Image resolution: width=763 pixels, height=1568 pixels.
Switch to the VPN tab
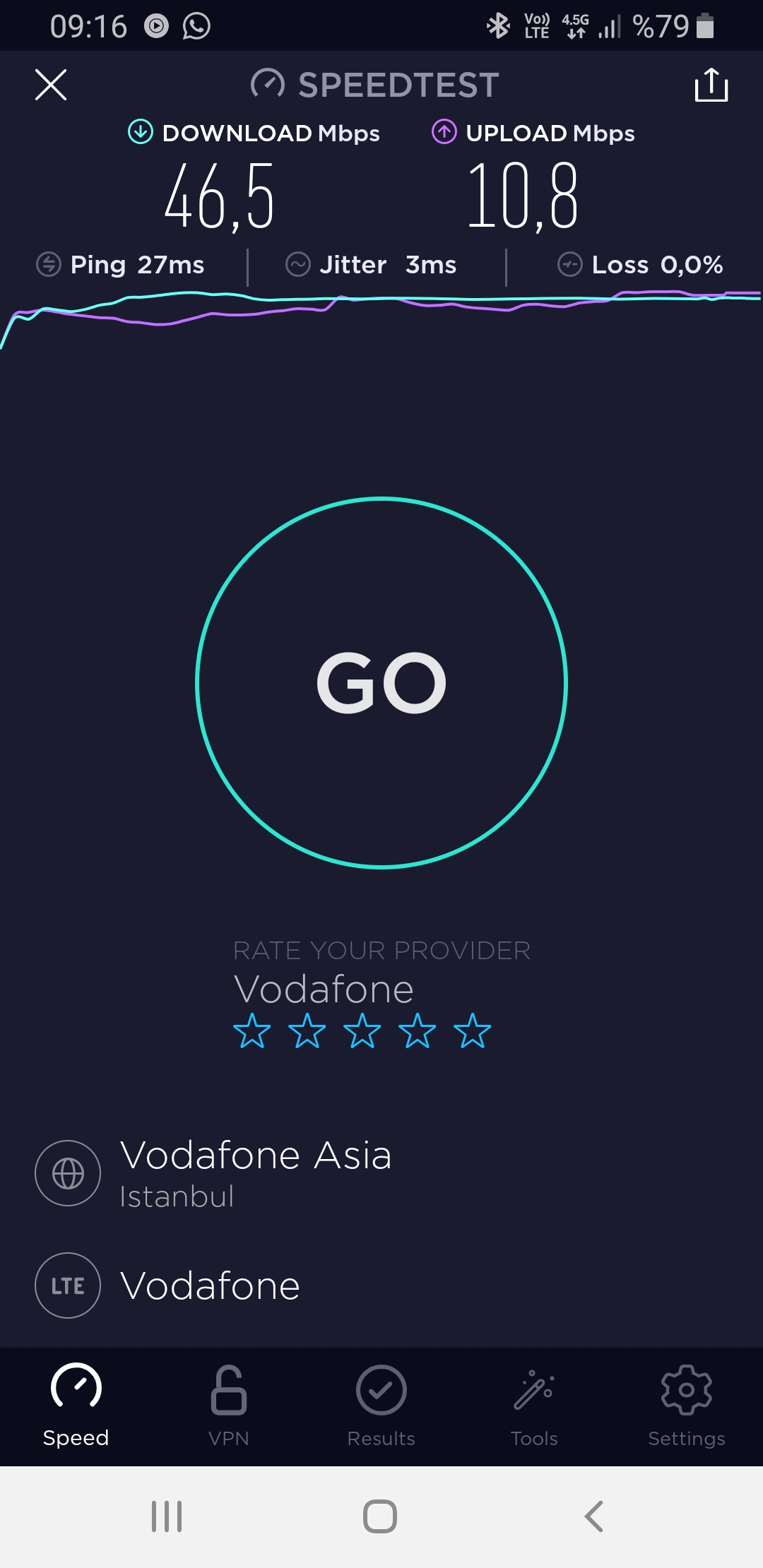point(229,1406)
